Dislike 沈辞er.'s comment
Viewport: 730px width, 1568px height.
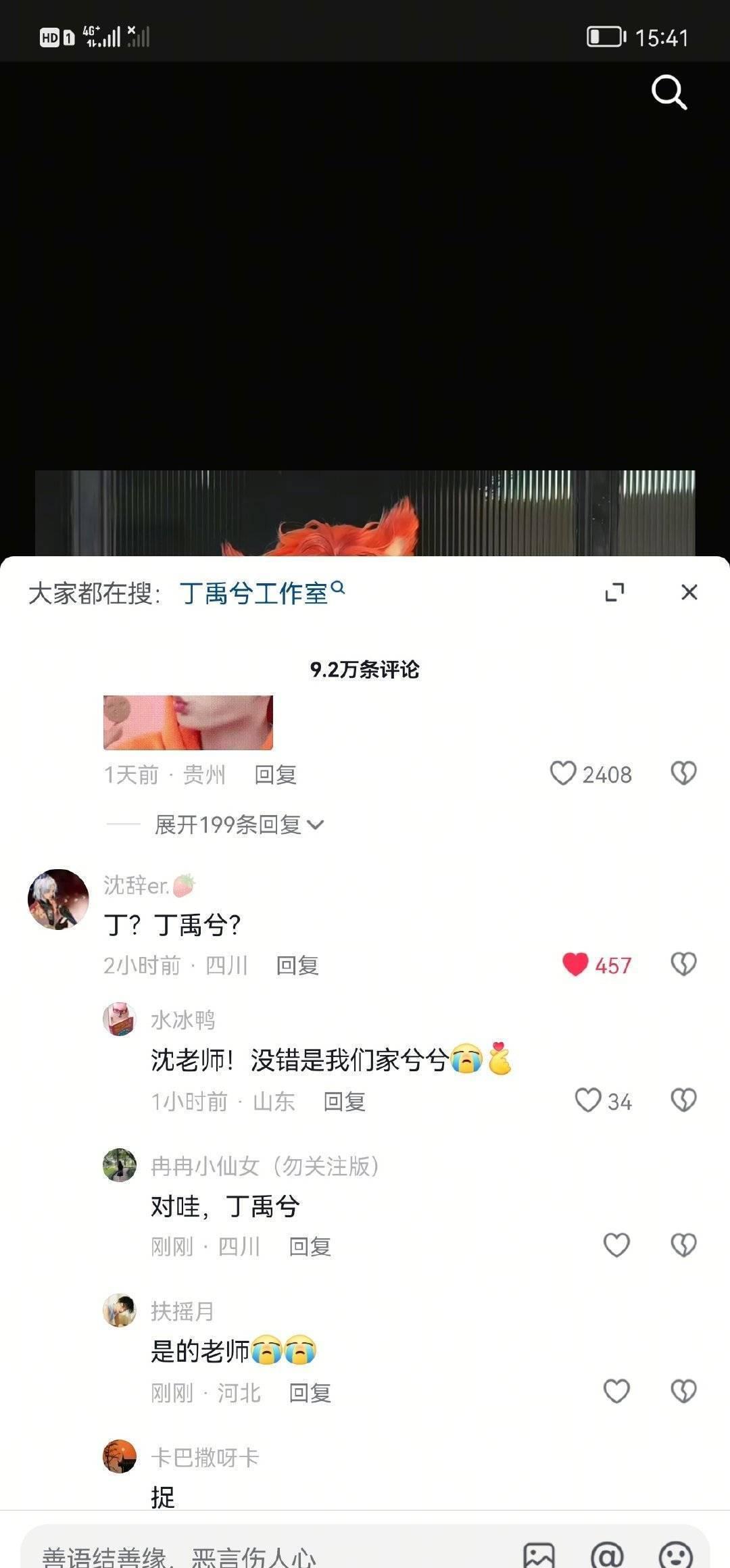coord(683,964)
